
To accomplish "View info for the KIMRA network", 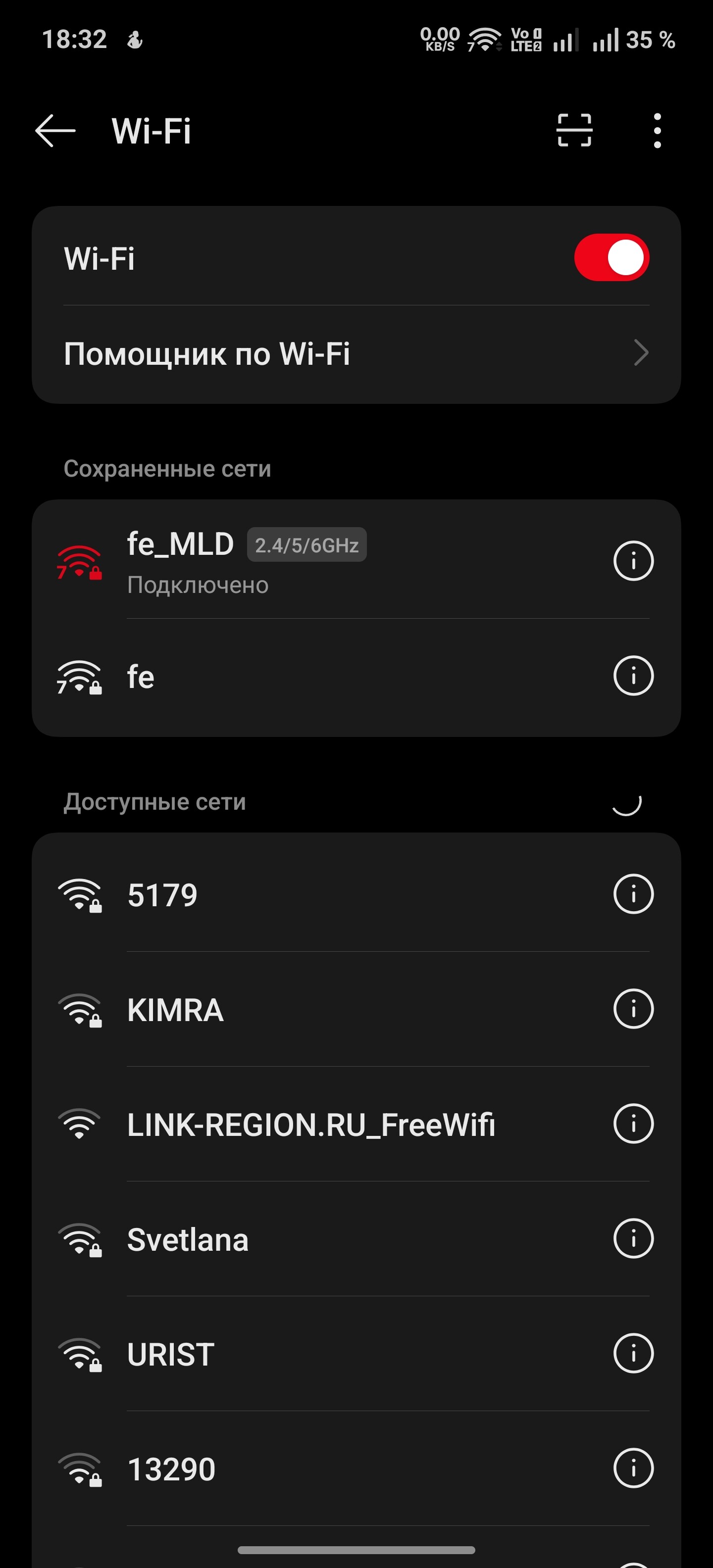I will click(x=633, y=1009).
